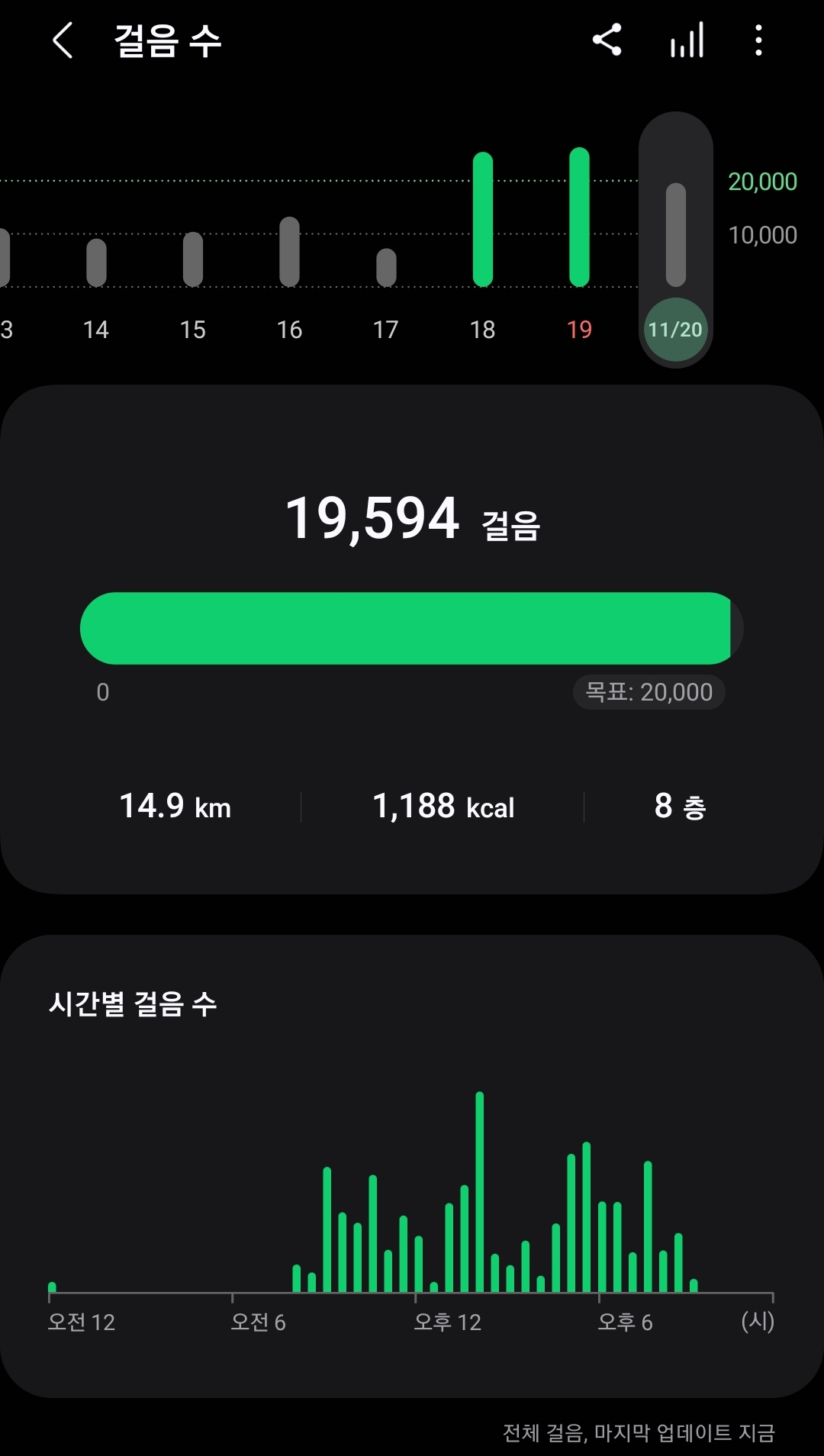Select the bar for day 18

point(483,219)
